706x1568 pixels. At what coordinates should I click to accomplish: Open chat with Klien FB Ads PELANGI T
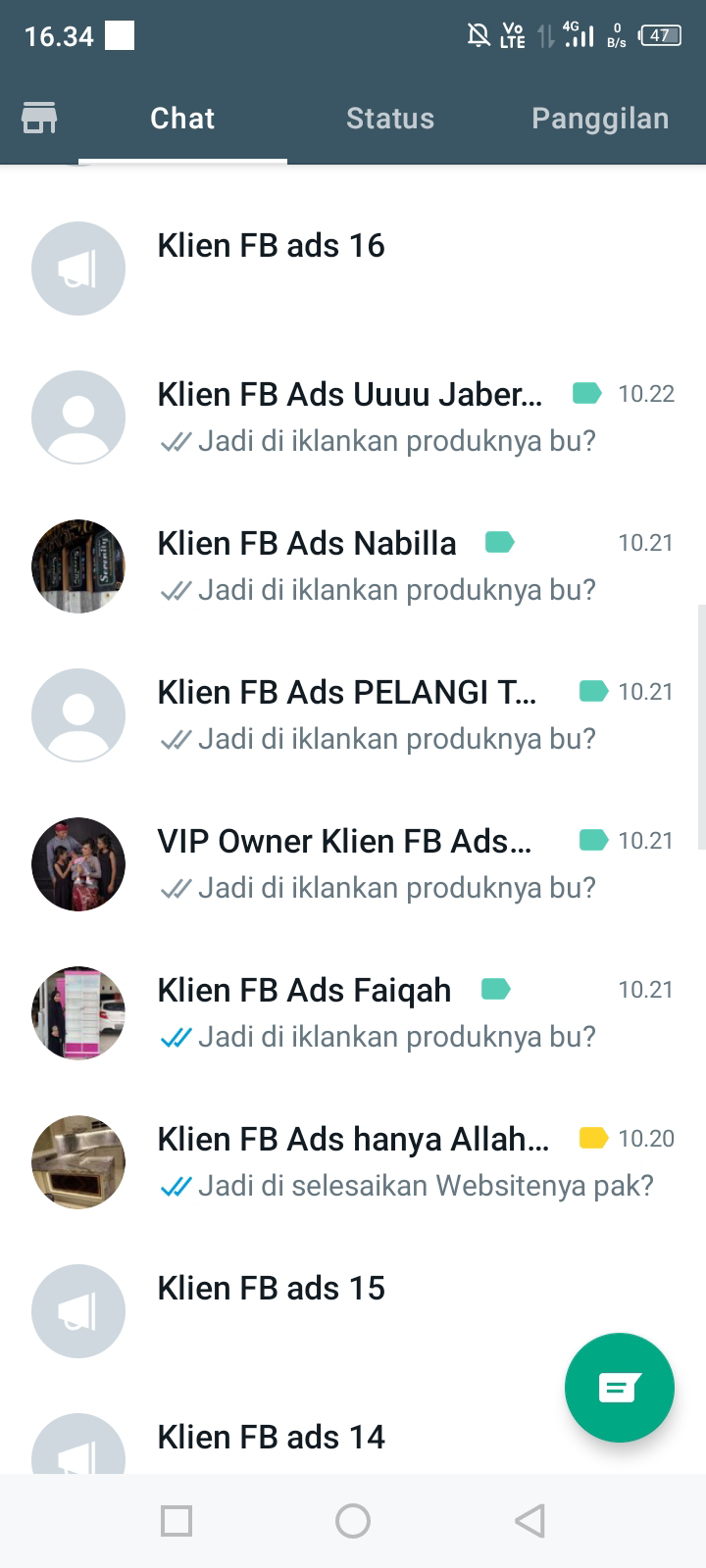click(353, 715)
